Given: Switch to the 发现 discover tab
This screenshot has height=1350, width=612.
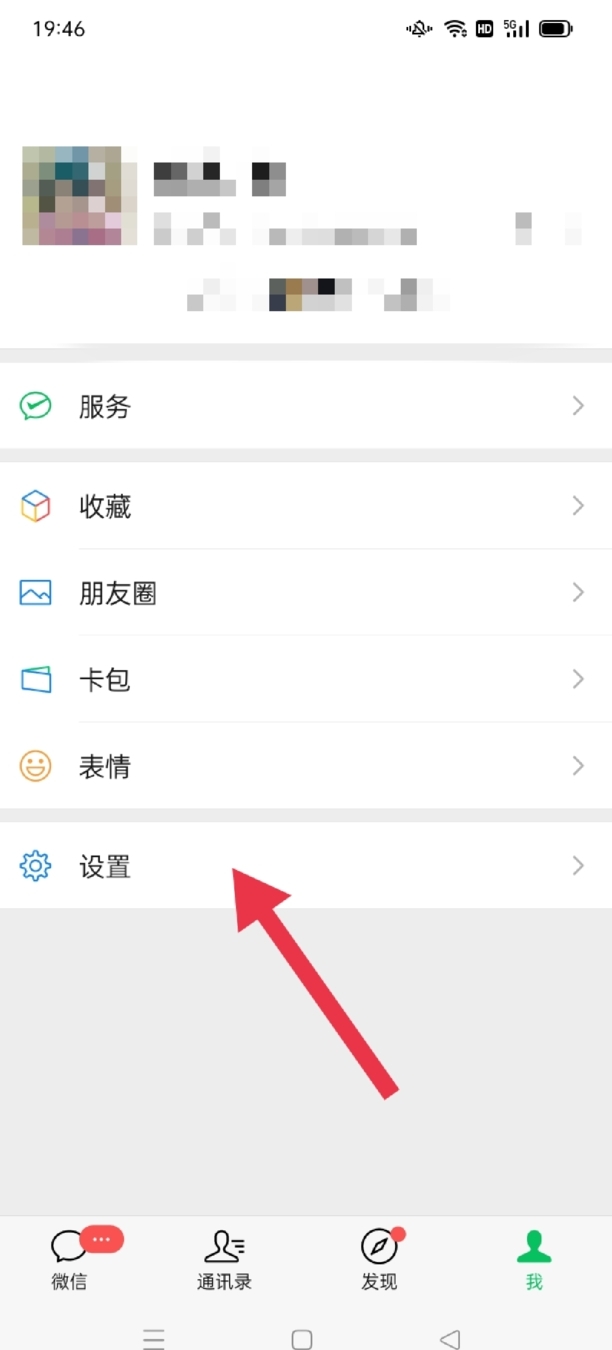Looking at the screenshot, I should coord(379,1258).
